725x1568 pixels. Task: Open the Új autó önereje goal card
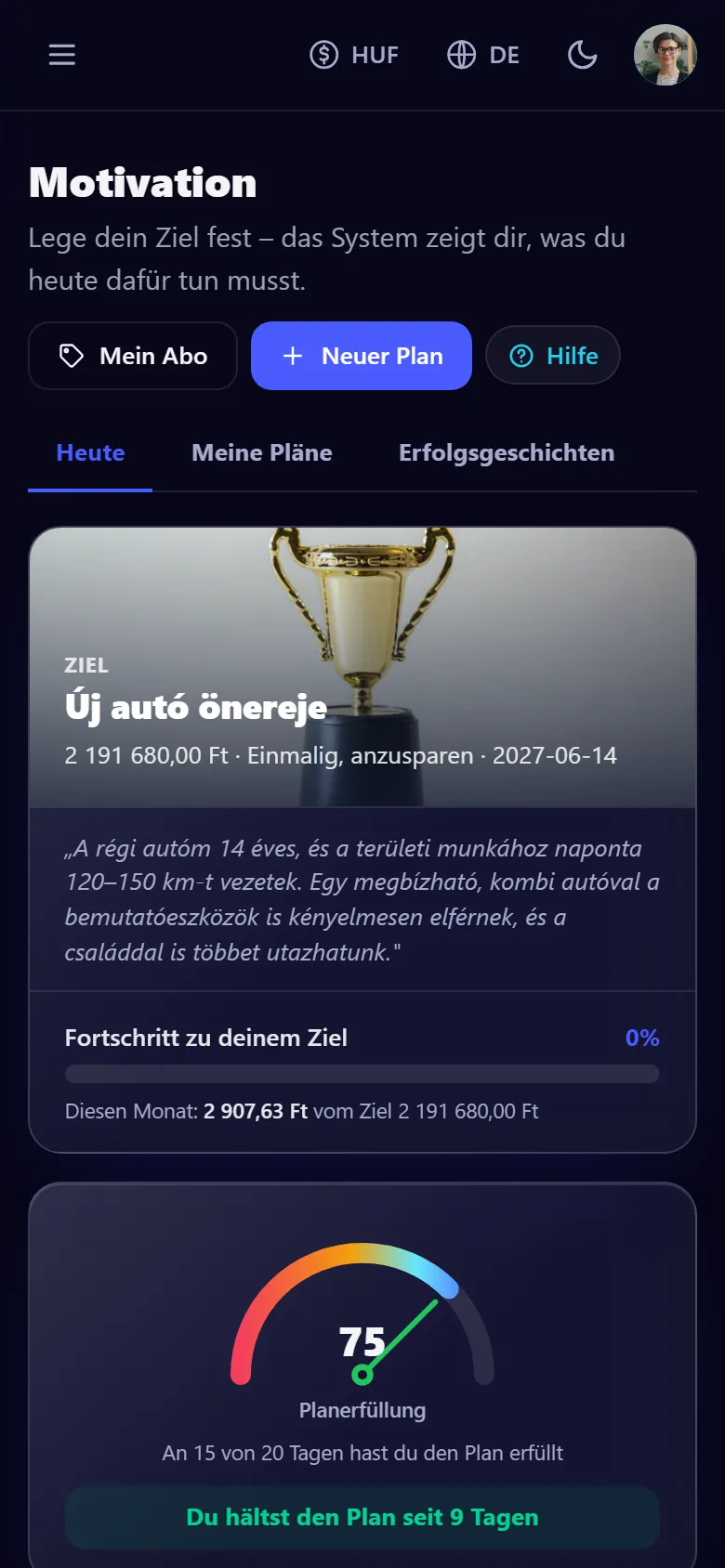click(362, 840)
